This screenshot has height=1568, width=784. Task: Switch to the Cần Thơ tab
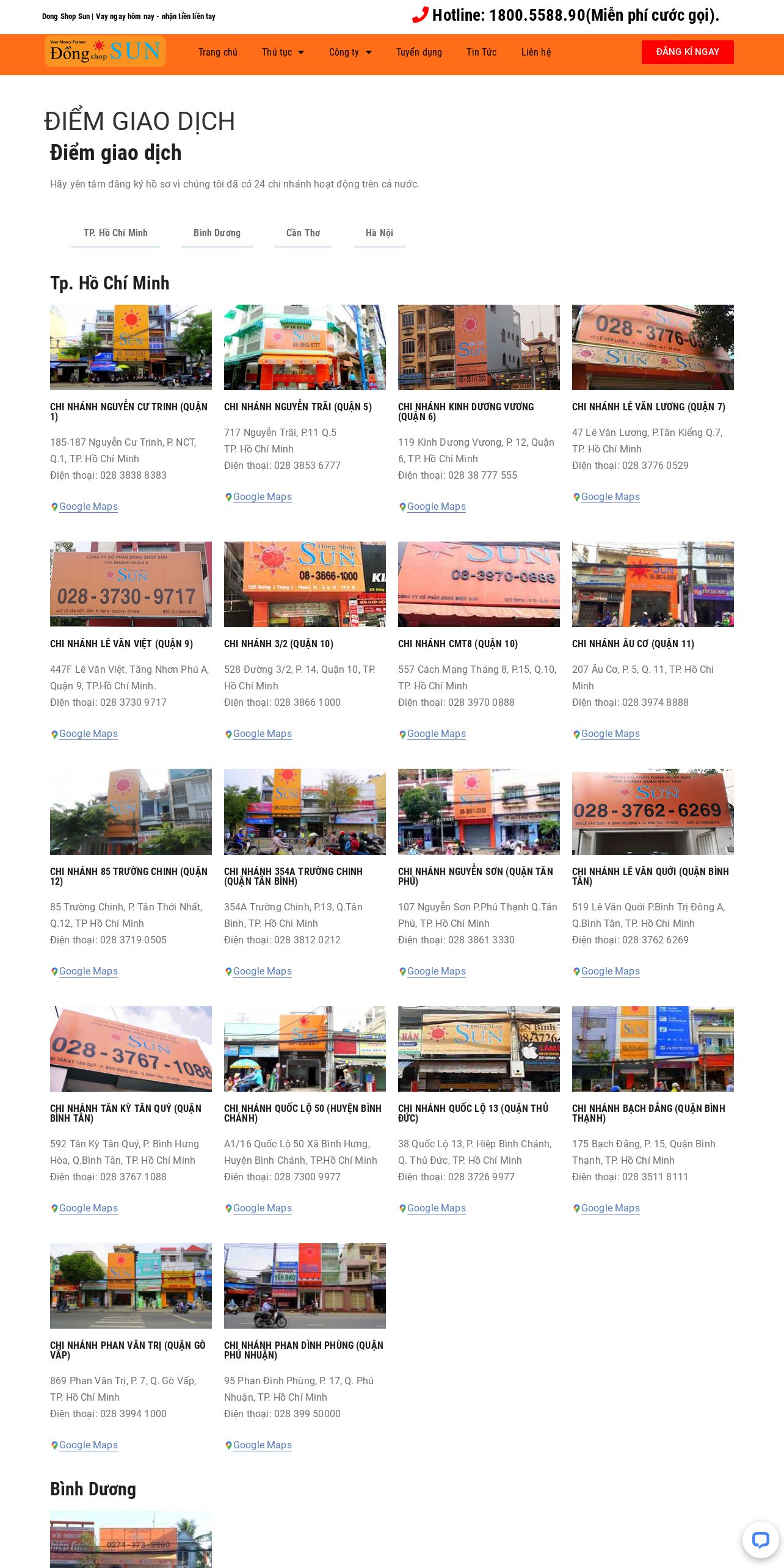tap(303, 233)
